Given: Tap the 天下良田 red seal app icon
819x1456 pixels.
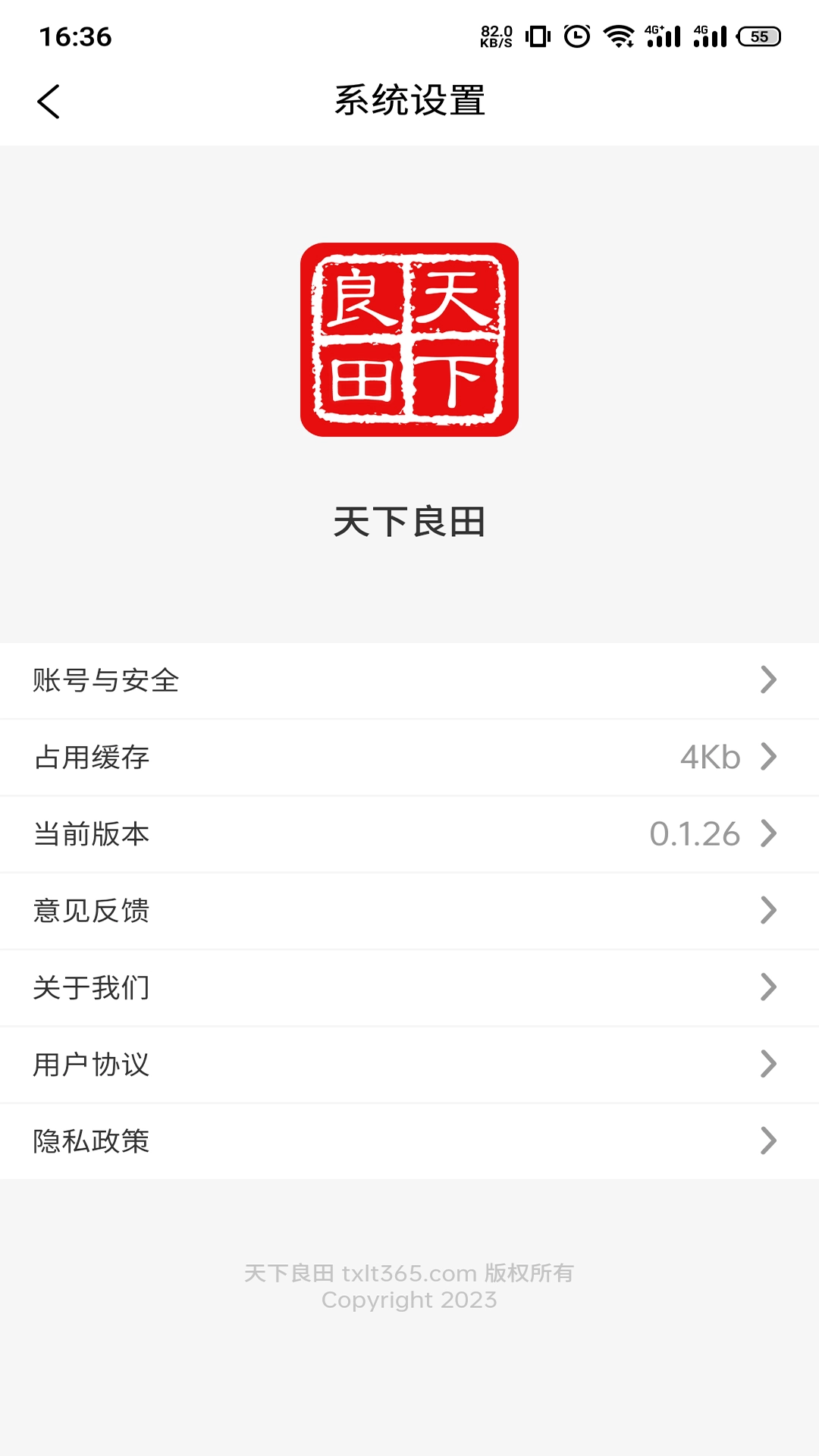Looking at the screenshot, I should tap(409, 339).
